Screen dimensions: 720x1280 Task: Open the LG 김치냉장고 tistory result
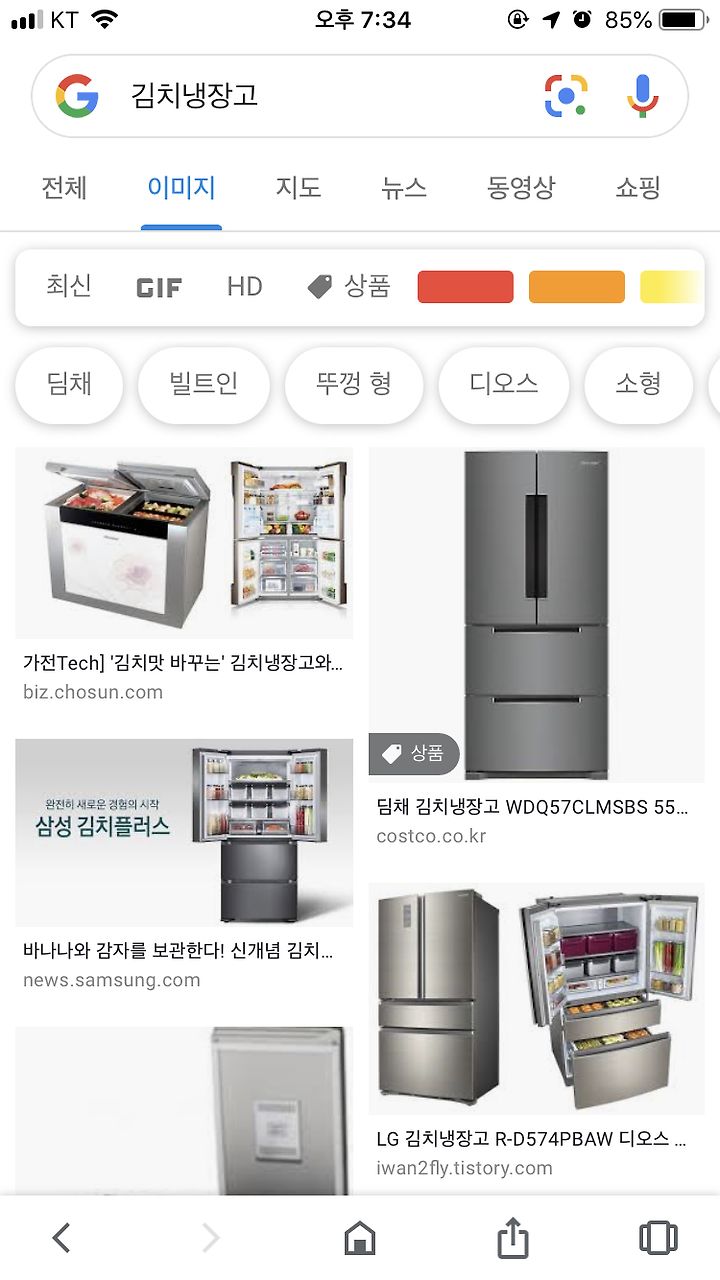[x=537, y=1031]
